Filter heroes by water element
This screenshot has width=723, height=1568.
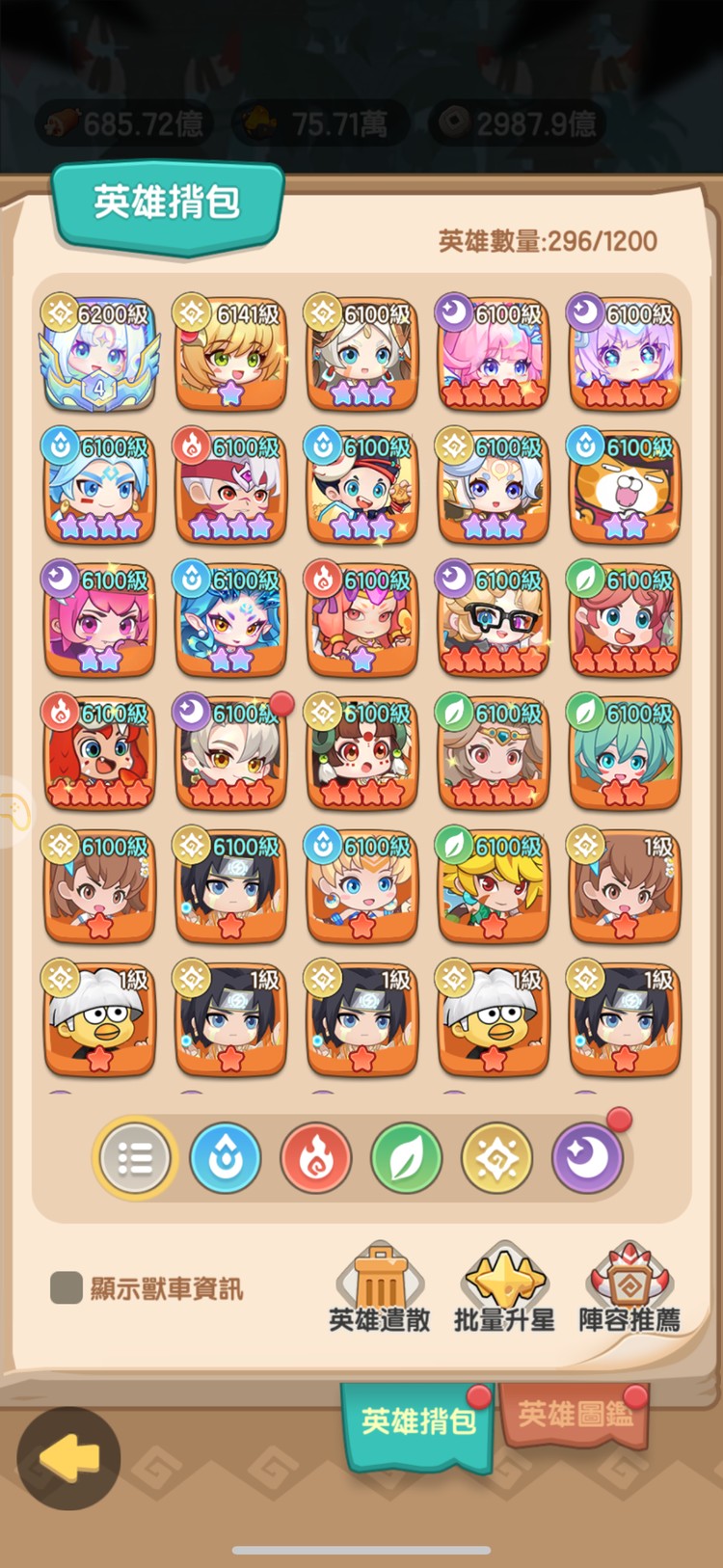(226, 1158)
